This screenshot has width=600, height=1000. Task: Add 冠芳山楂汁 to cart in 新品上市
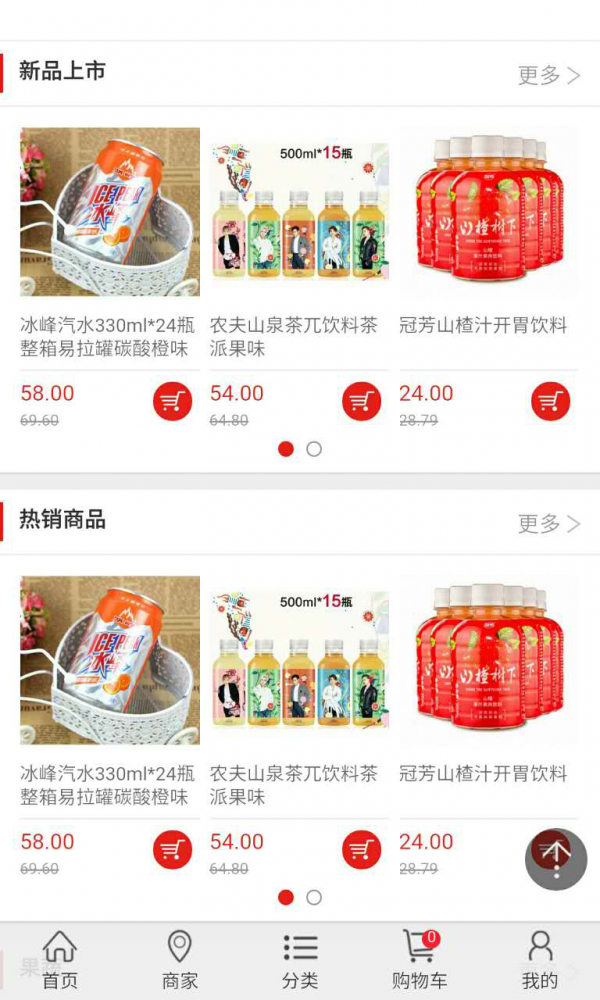[550, 401]
